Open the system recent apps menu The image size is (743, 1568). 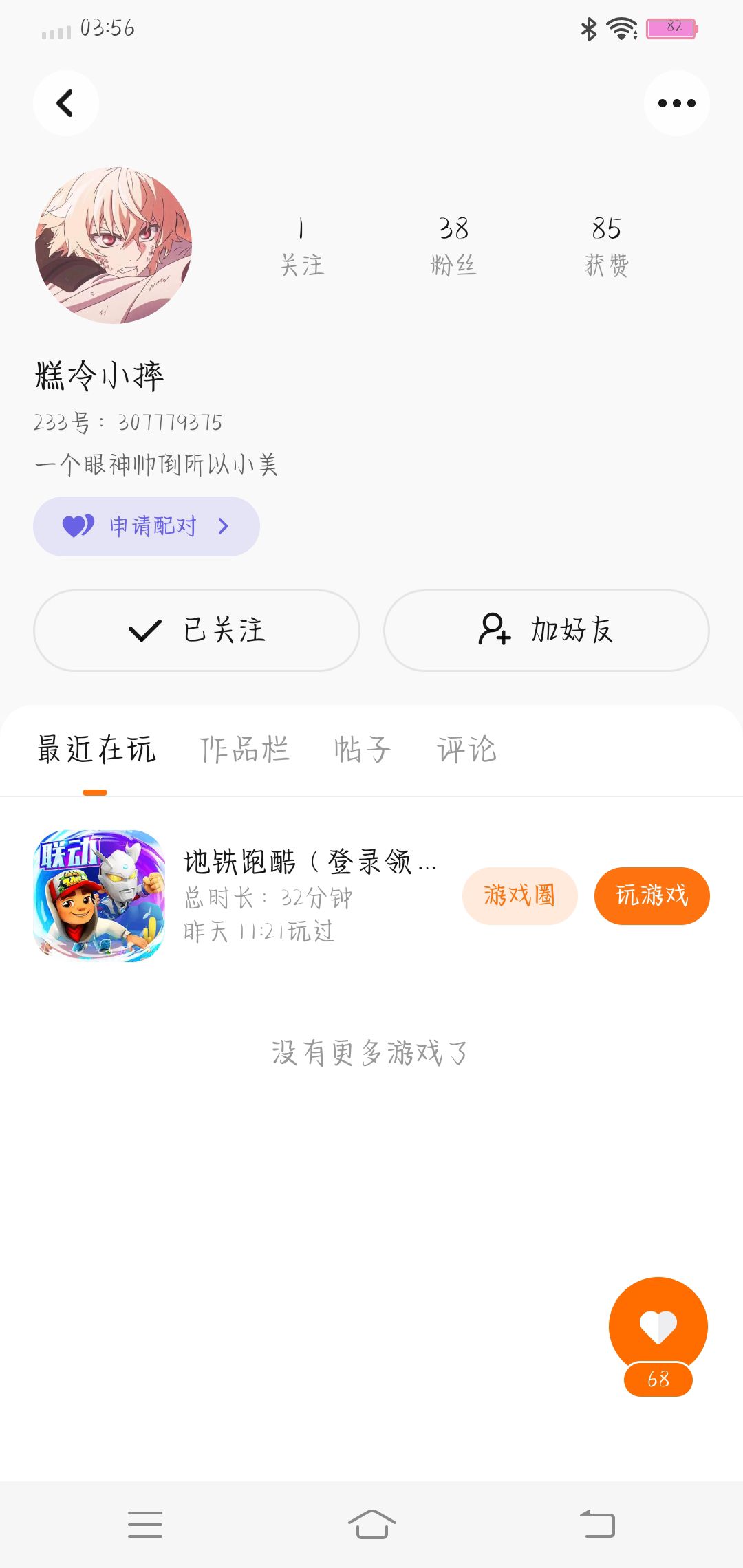pos(145,1524)
